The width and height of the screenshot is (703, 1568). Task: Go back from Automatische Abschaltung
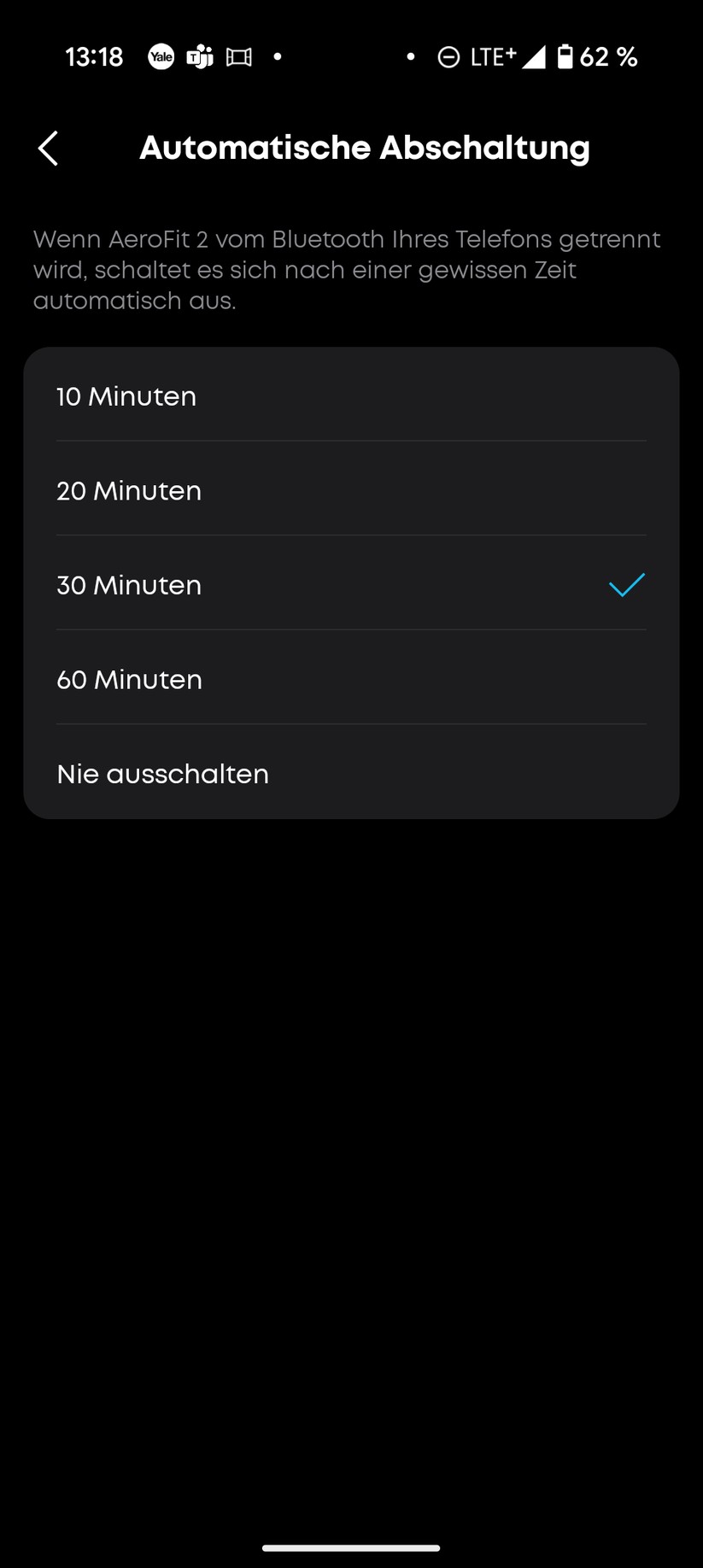point(49,149)
